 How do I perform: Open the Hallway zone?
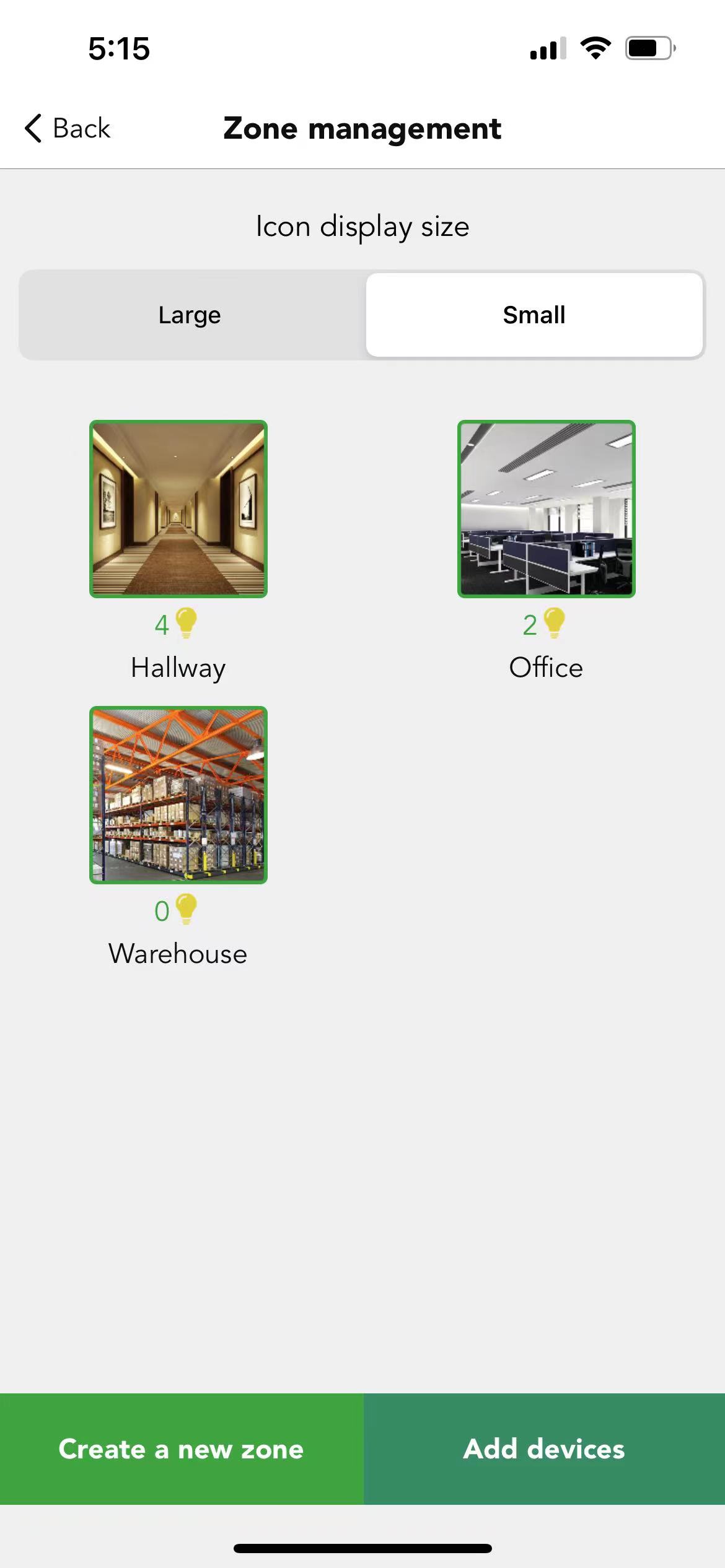point(178,509)
